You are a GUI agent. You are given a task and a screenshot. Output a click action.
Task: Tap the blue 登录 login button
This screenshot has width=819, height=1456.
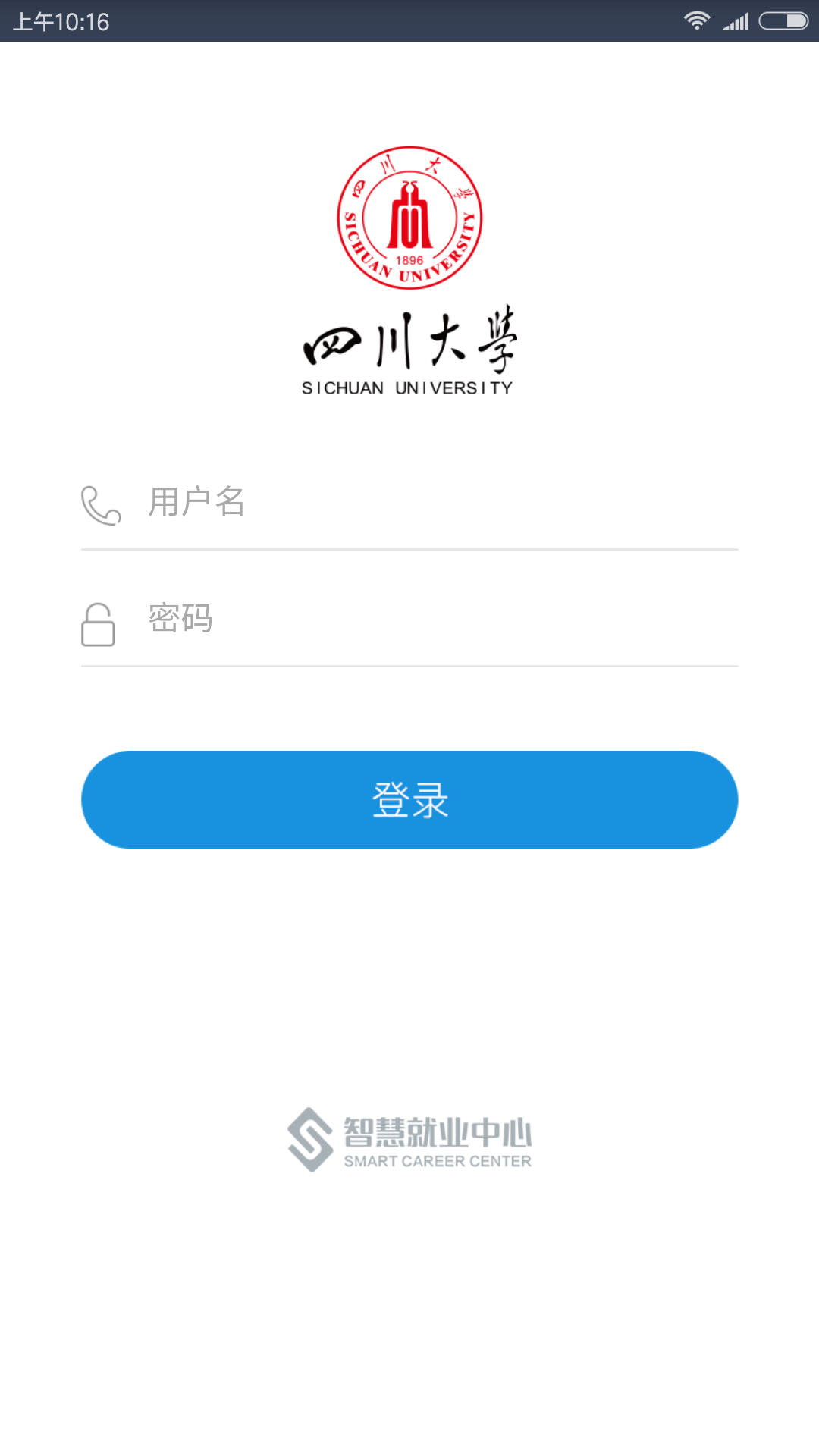pyautogui.click(x=409, y=800)
